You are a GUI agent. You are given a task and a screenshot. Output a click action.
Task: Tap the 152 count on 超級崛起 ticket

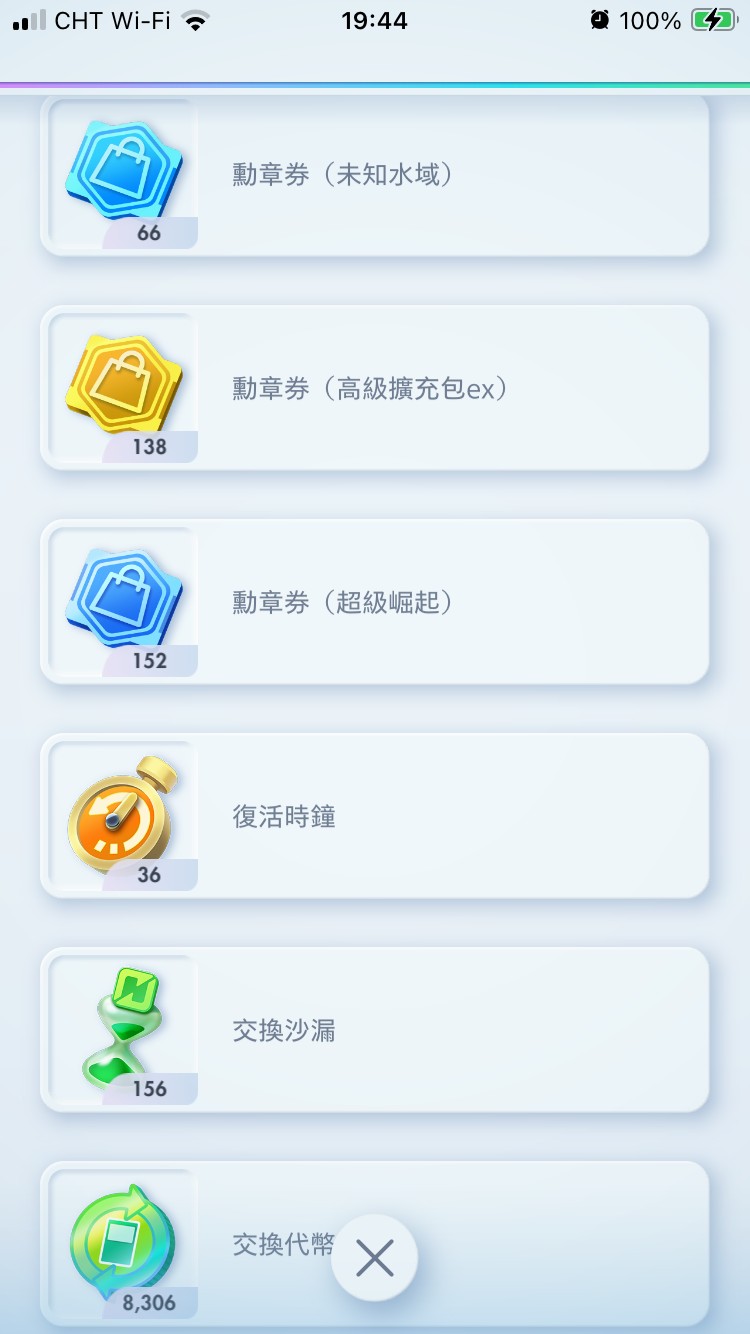150,661
